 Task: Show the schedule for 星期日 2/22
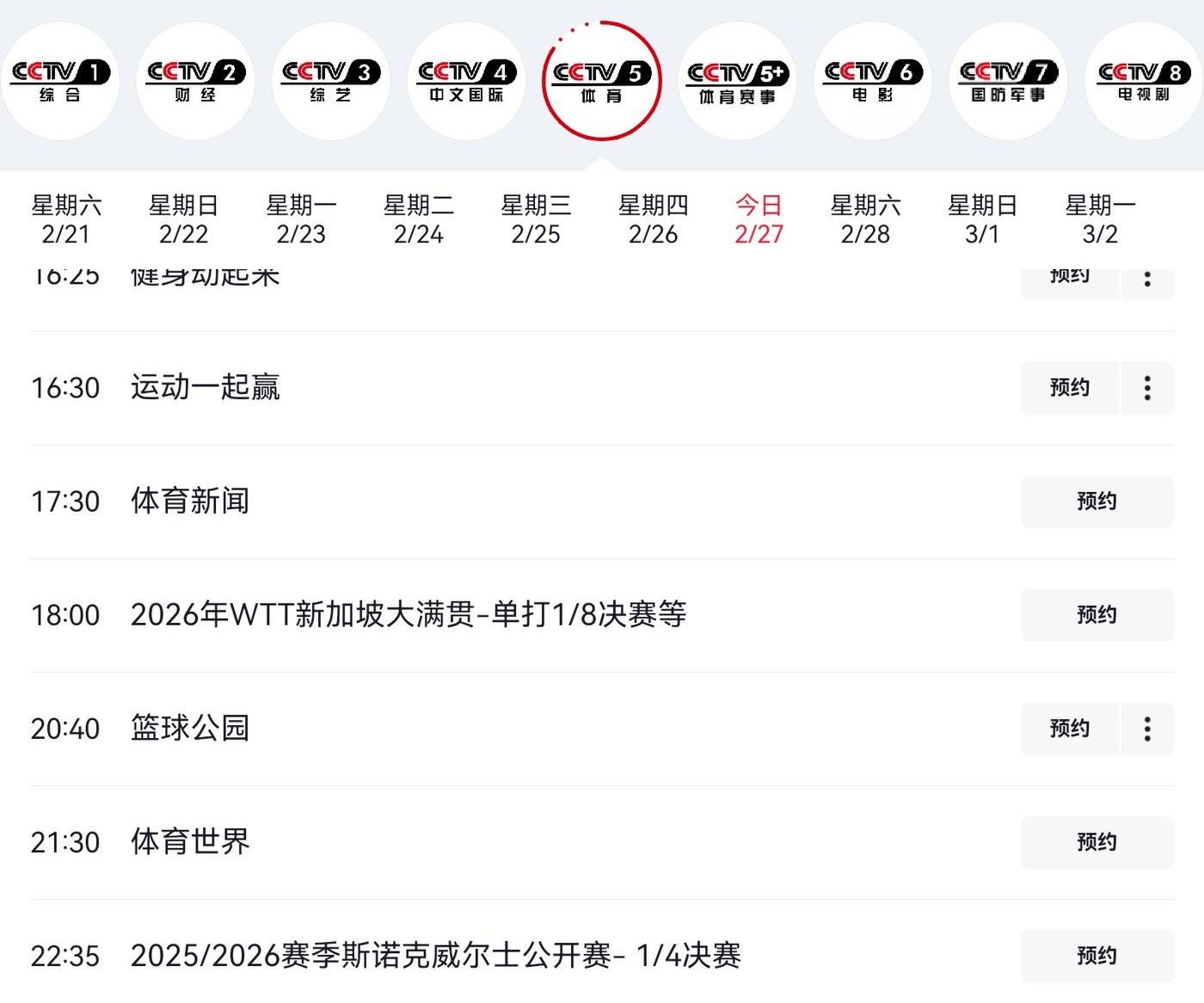click(x=183, y=219)
